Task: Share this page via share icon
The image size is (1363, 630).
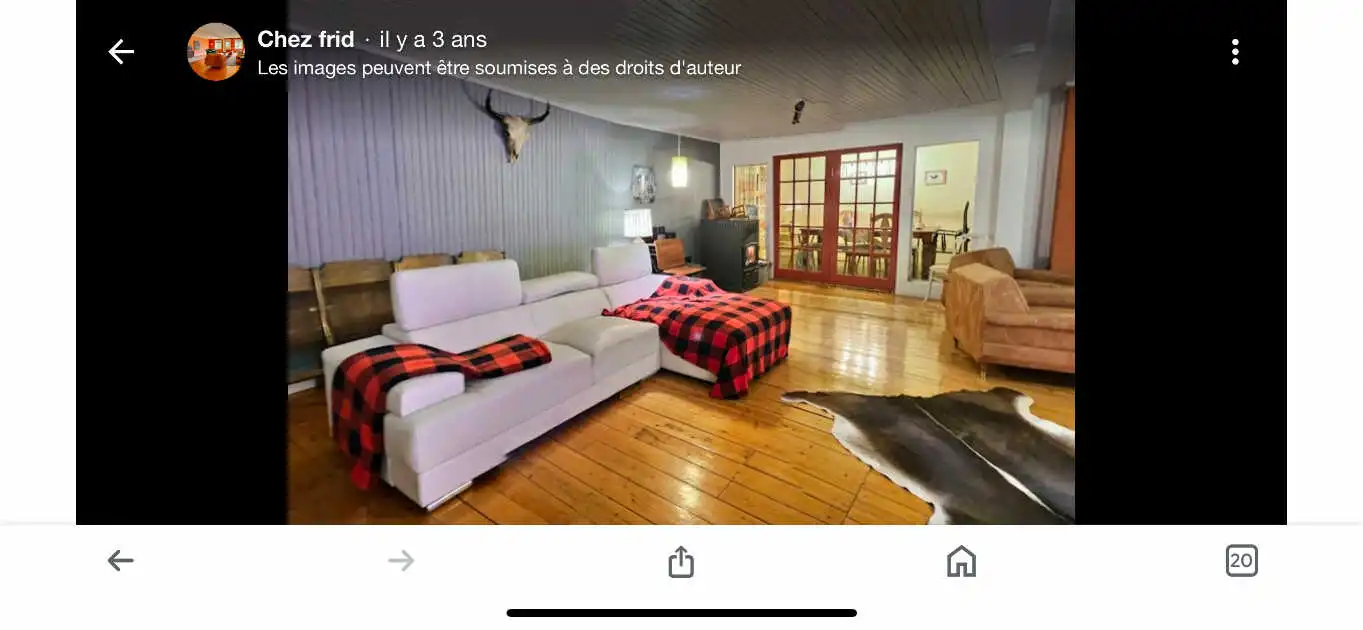Action: coord(681,561)
